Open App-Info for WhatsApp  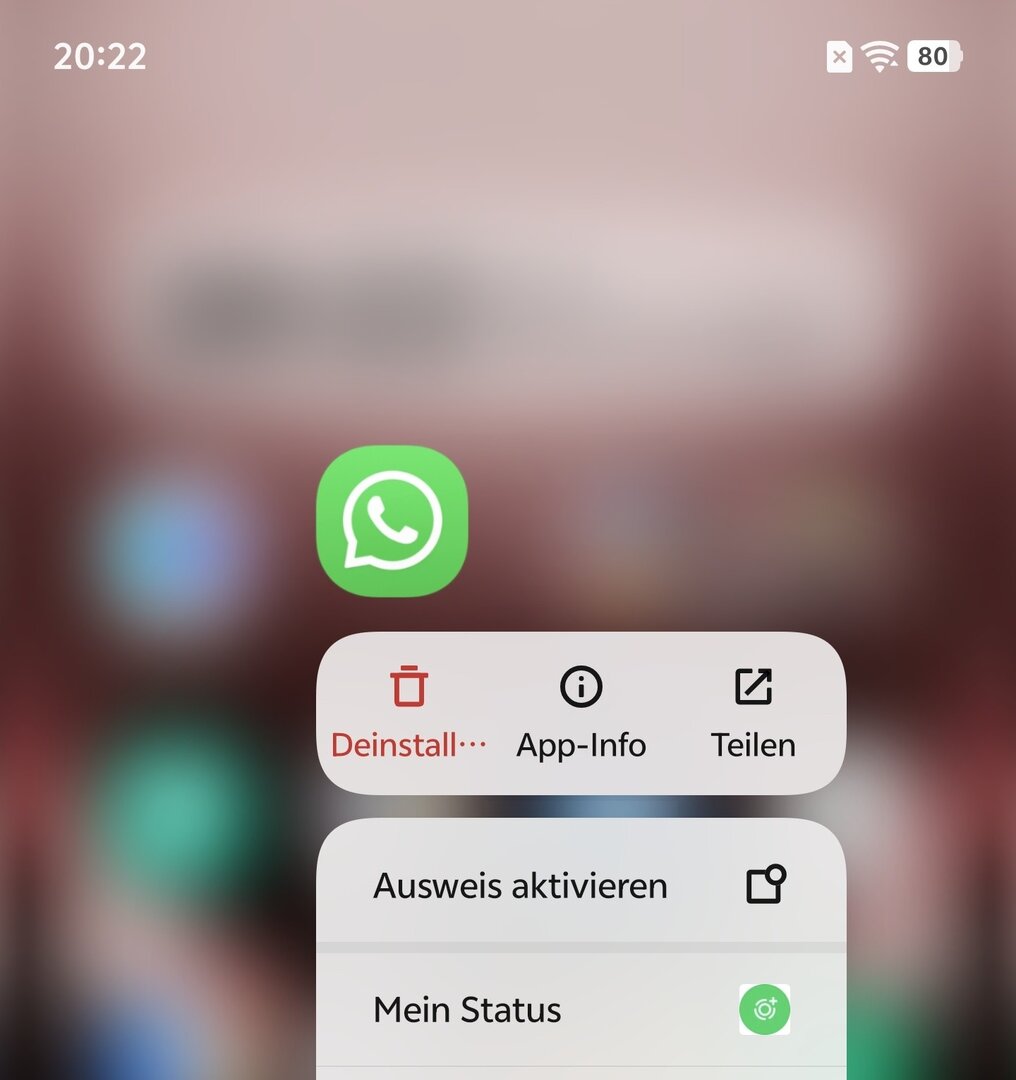tap(581, 712)
